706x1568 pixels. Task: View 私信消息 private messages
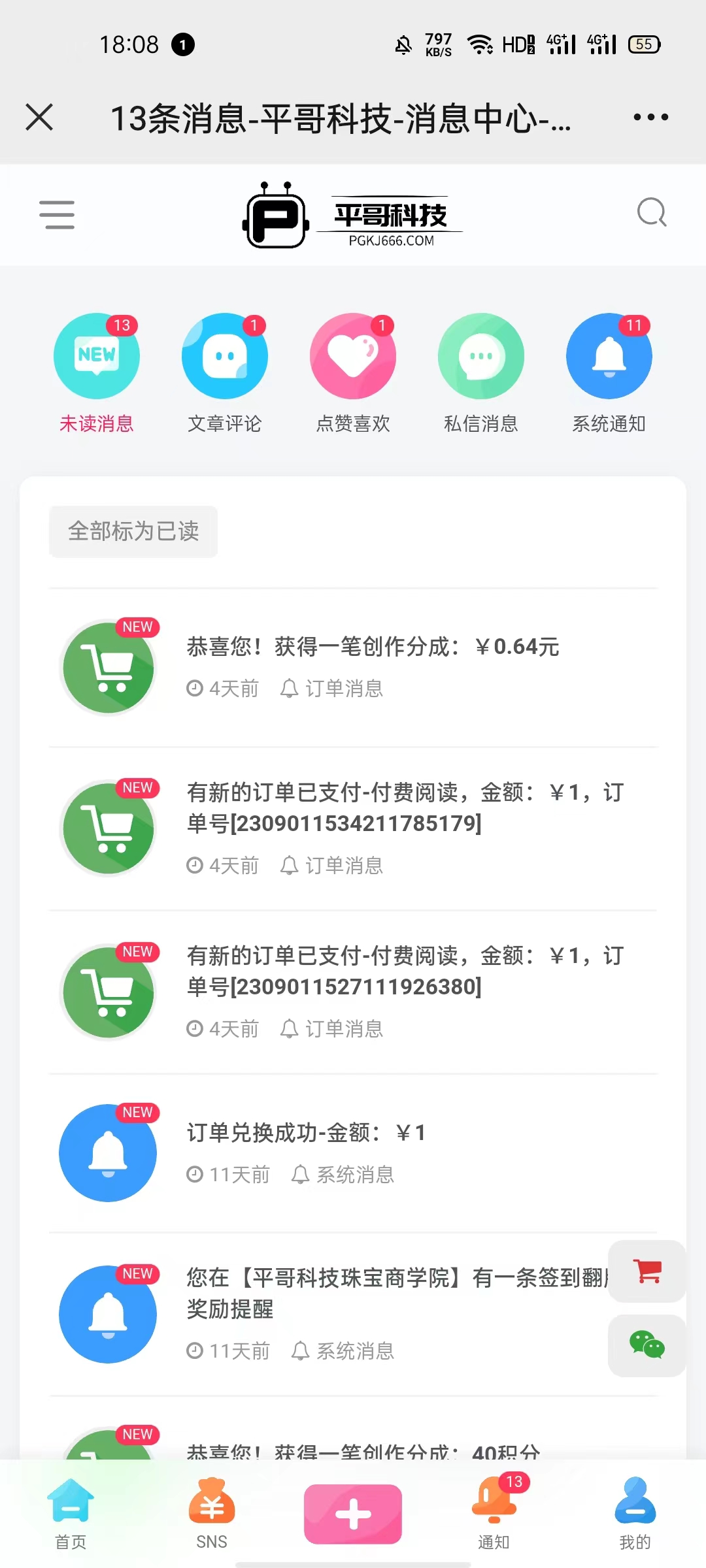(x=480, y=356)
